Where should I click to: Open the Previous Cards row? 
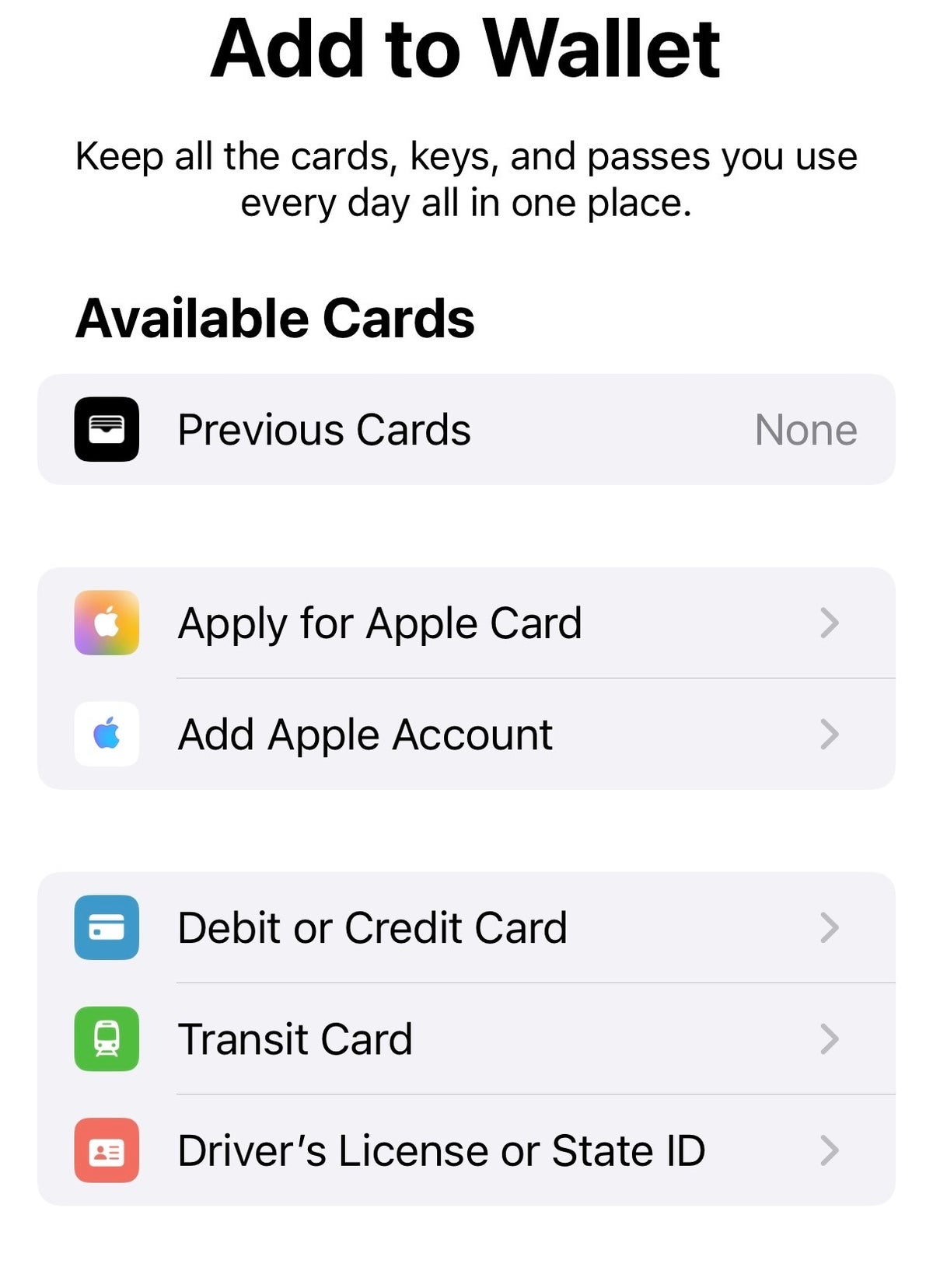(x=465, y=430)
